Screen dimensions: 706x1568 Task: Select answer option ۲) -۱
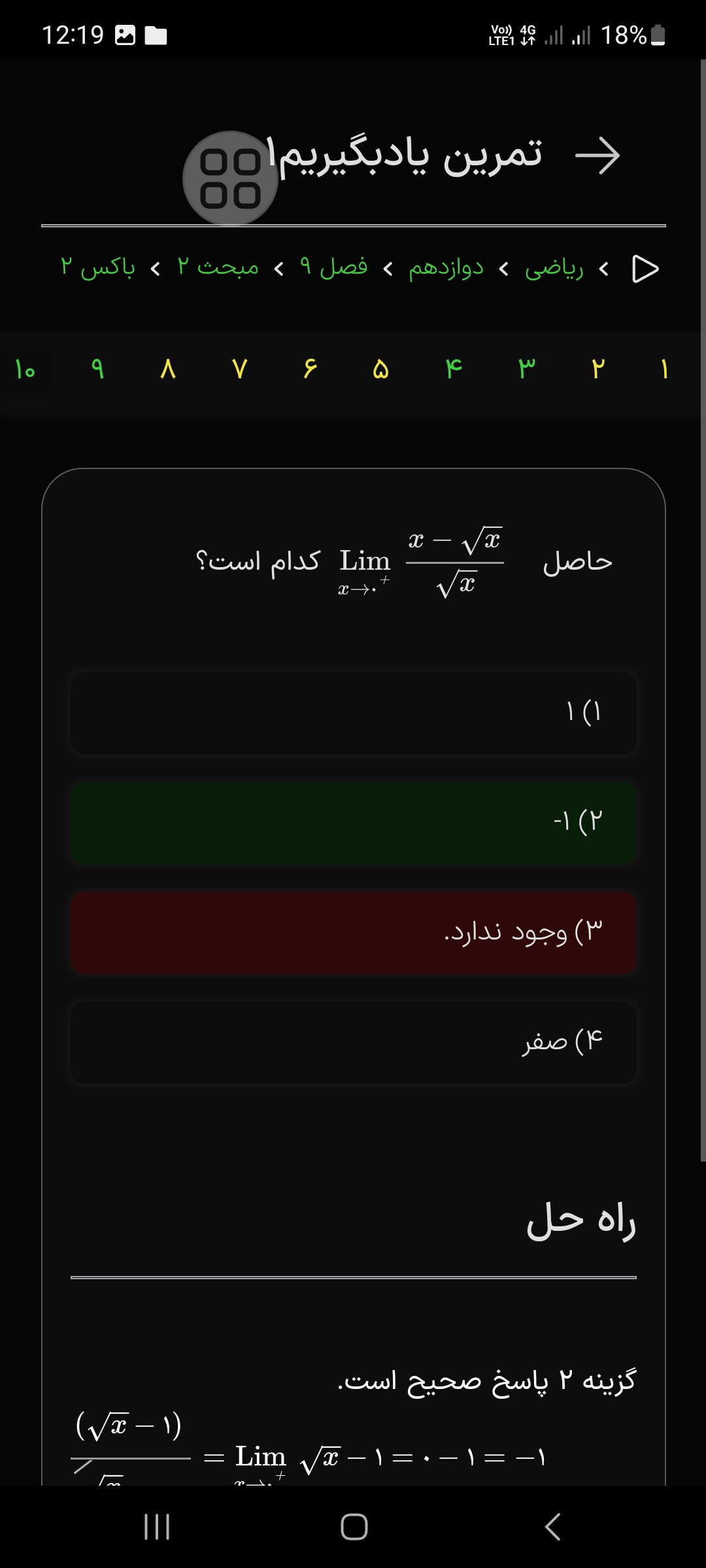click(353, 823)
